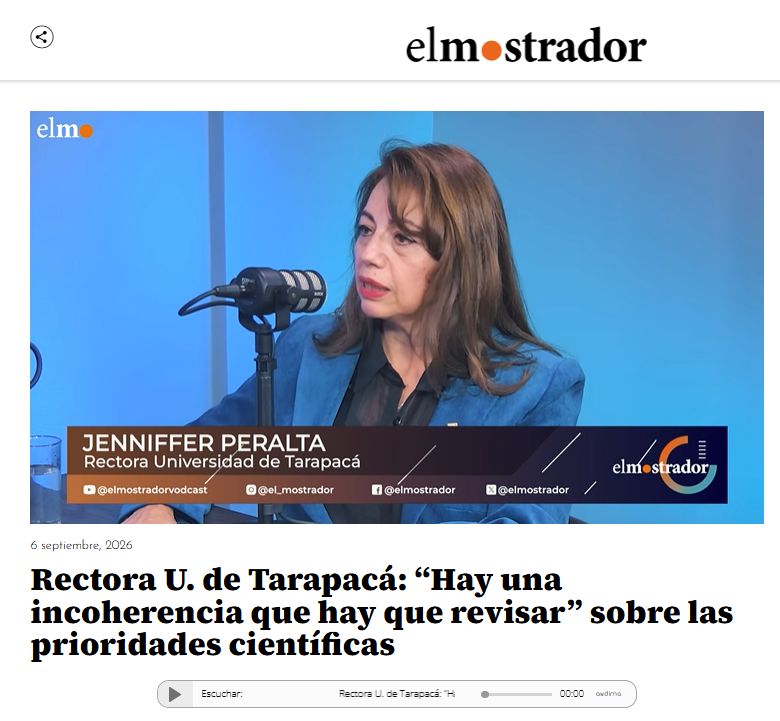Open the El Mostrador home logo

pos(526,45)
